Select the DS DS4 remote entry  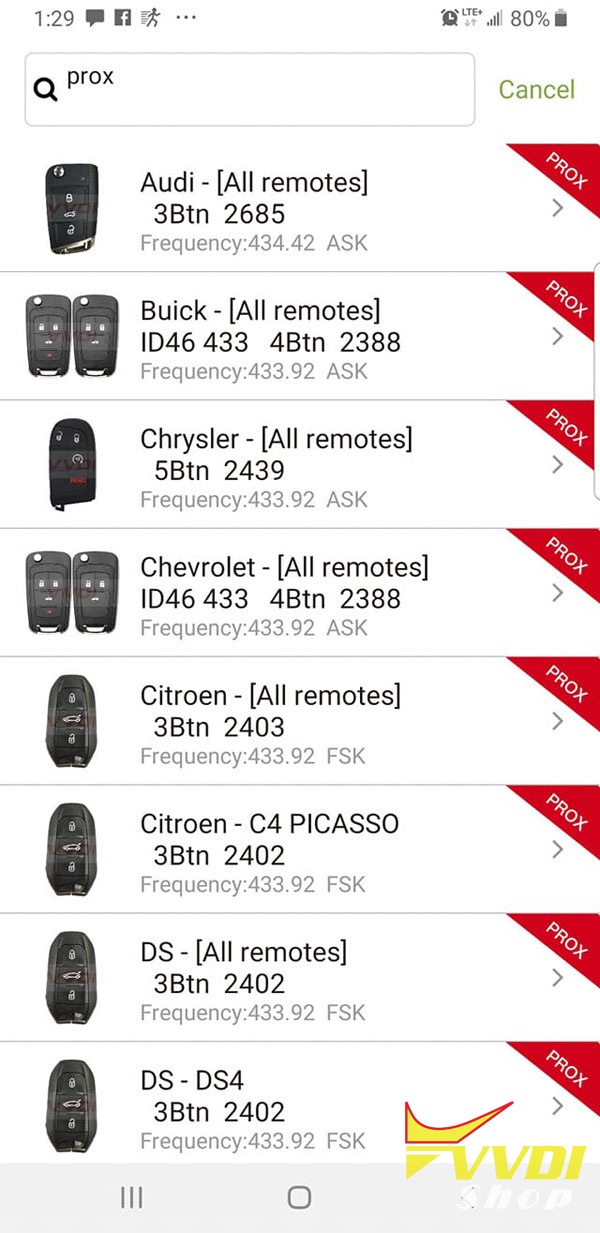pos(300,1105)
